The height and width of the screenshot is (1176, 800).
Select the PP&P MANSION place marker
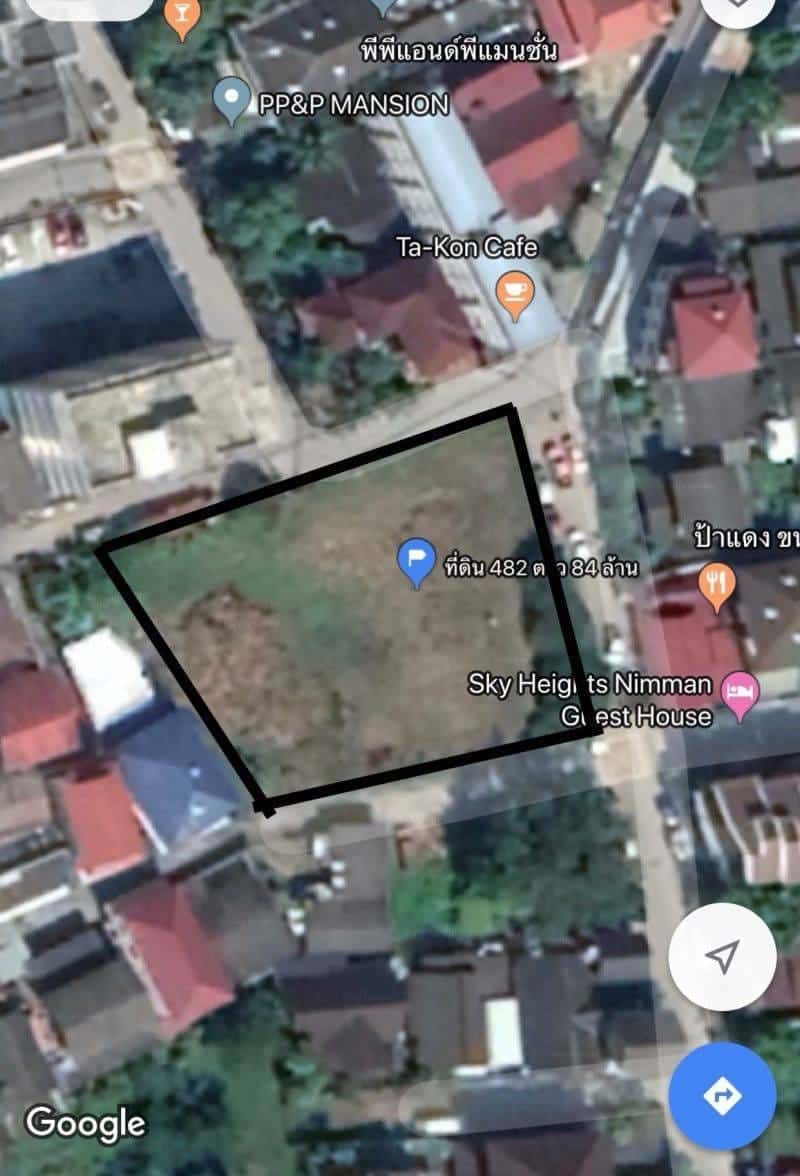coord(232,101)
